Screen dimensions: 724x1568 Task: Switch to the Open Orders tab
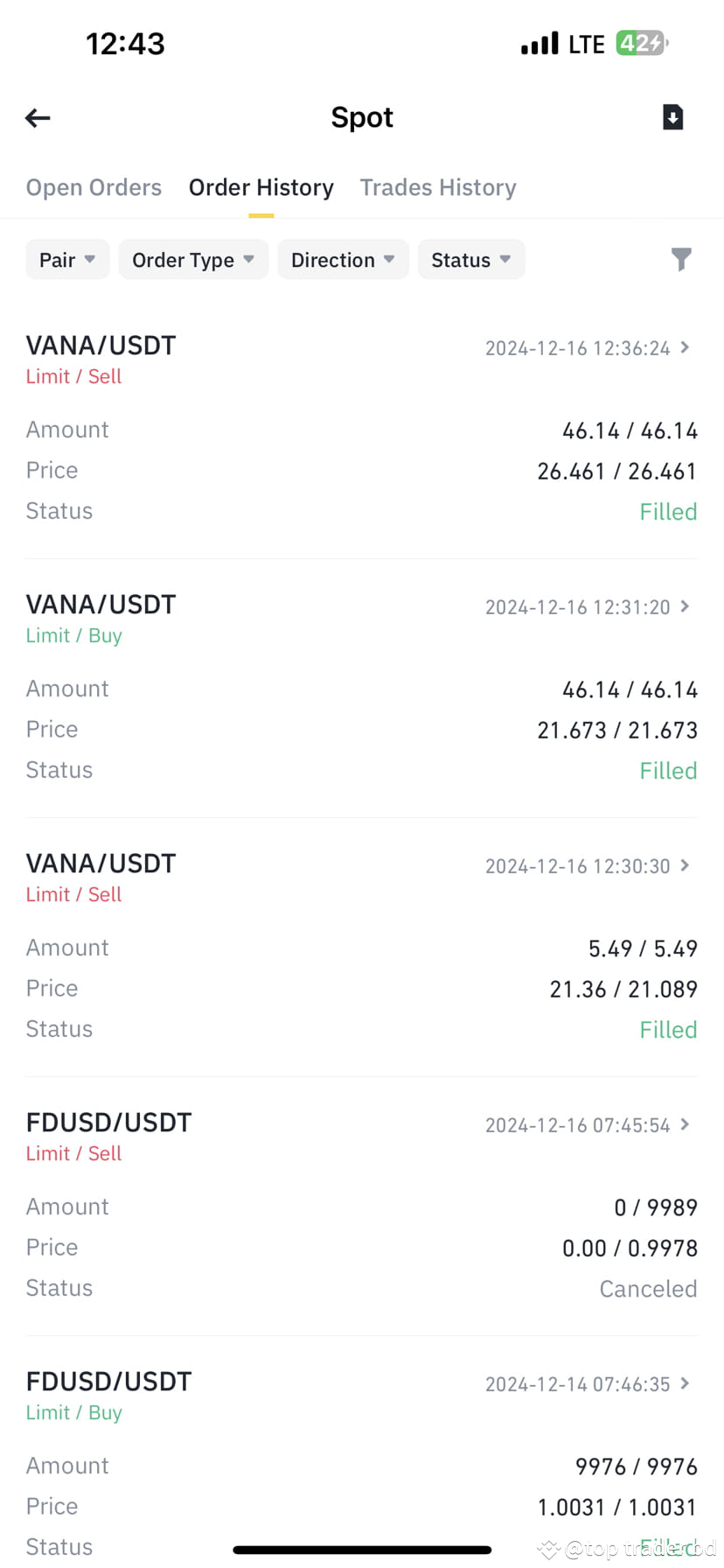[94, 187]
